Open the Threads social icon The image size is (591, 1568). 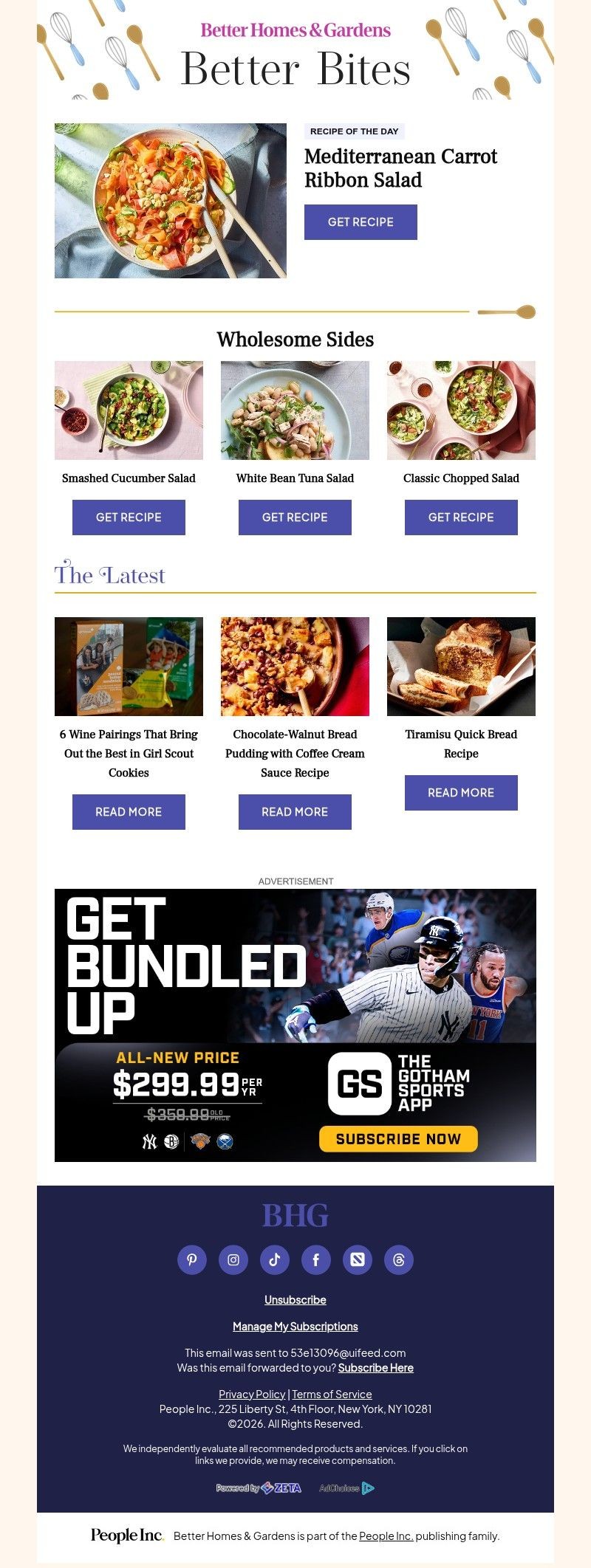[x=399, y=1260]
